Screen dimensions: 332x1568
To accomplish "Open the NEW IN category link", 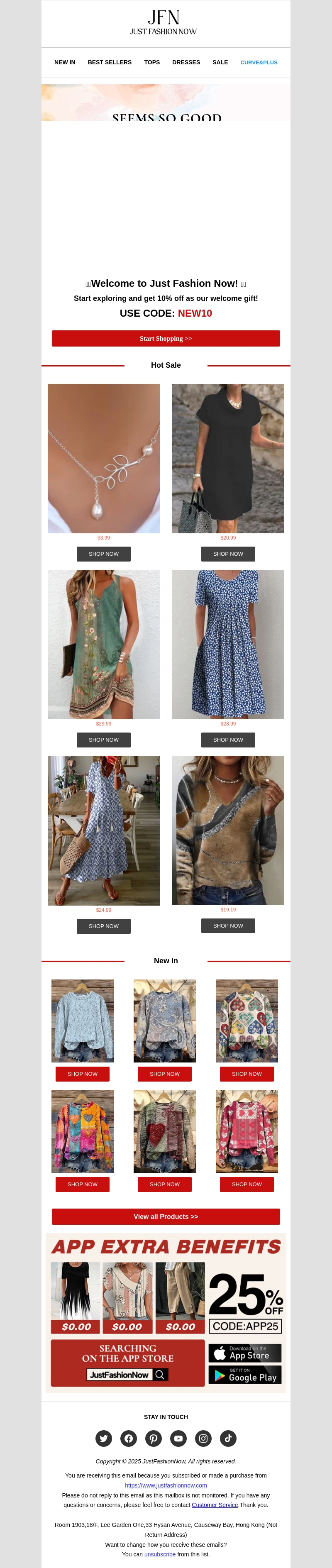I will tap(65, 62).
